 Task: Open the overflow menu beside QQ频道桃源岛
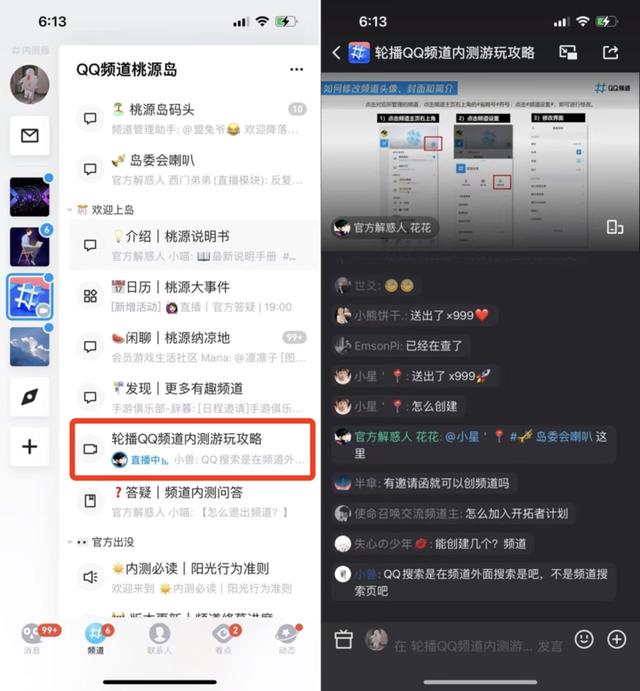coord(295,69)
